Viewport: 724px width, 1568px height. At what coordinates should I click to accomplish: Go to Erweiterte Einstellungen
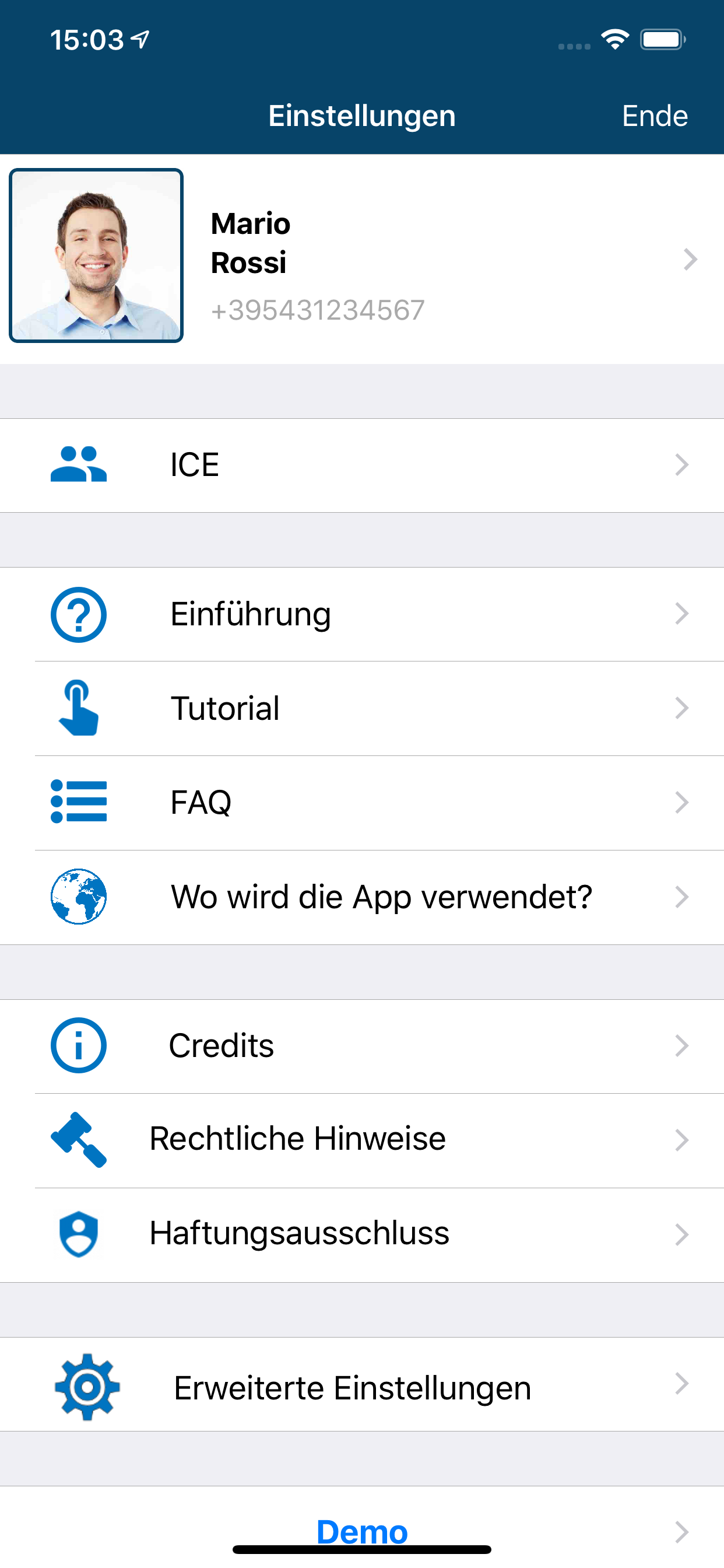362,1384
